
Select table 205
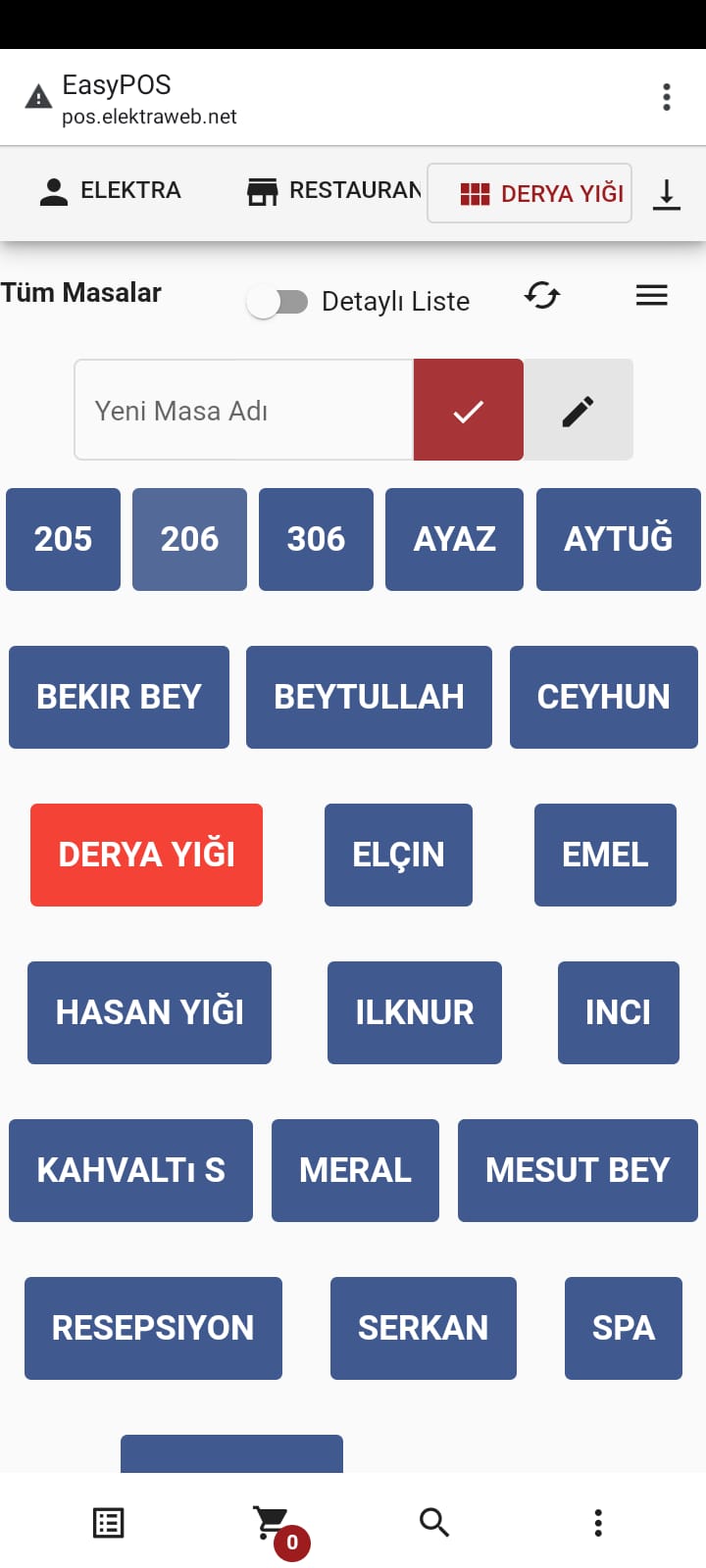coord(64,539)
